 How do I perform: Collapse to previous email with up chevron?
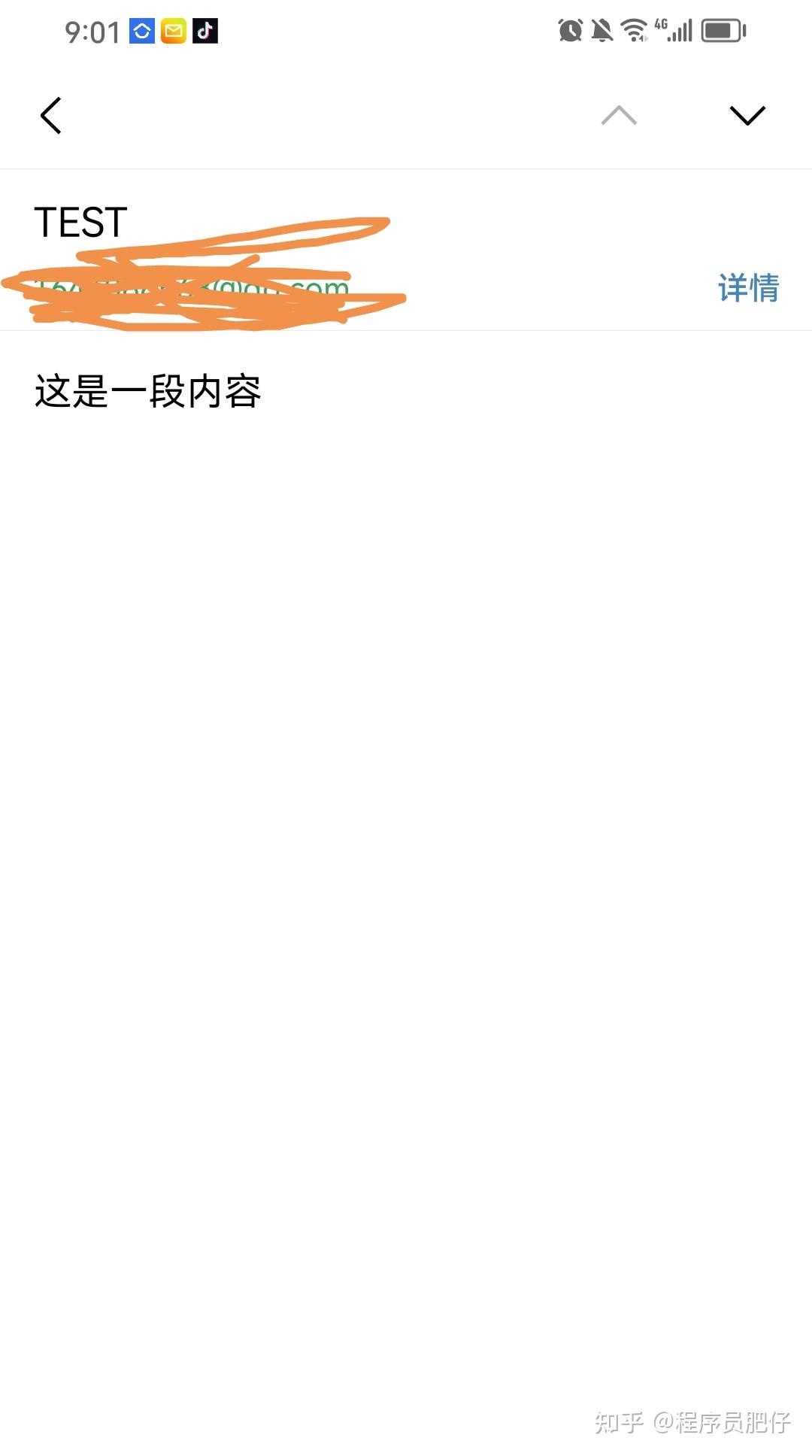click(x=618, y=115)
